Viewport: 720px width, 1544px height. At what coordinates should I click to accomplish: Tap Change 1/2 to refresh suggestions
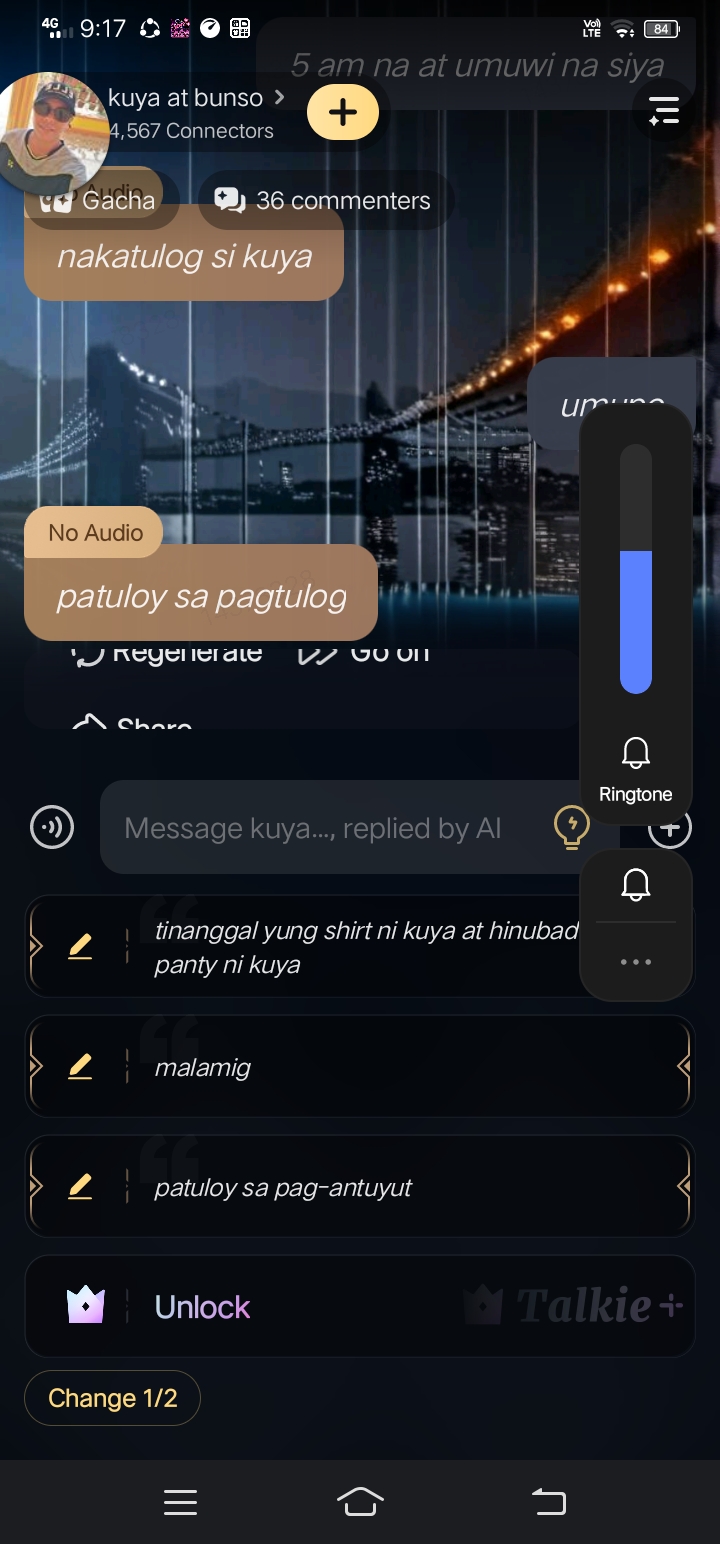point(112,1397)
